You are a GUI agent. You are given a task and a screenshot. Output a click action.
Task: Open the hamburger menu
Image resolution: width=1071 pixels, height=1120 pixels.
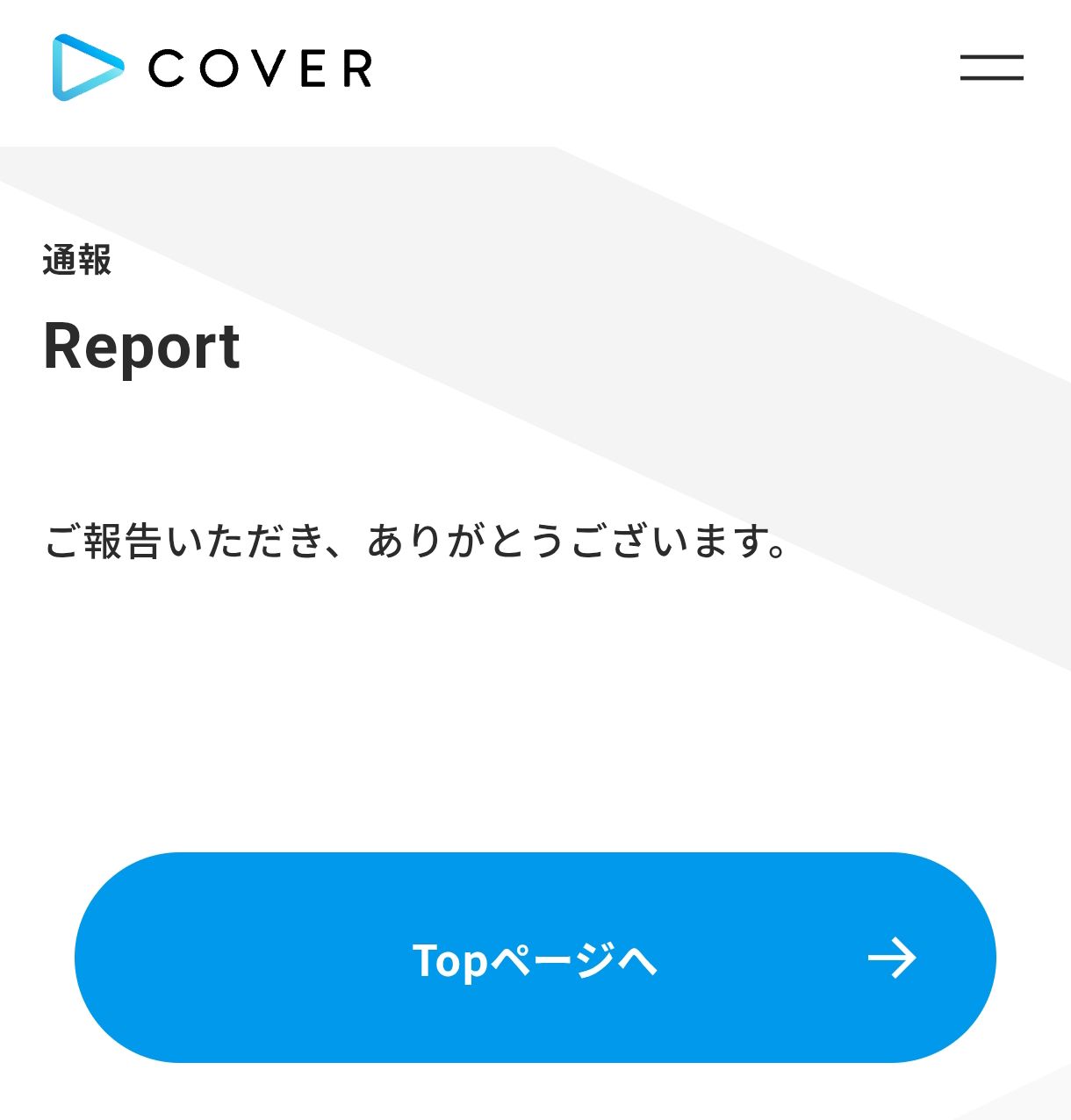point(991,68)
